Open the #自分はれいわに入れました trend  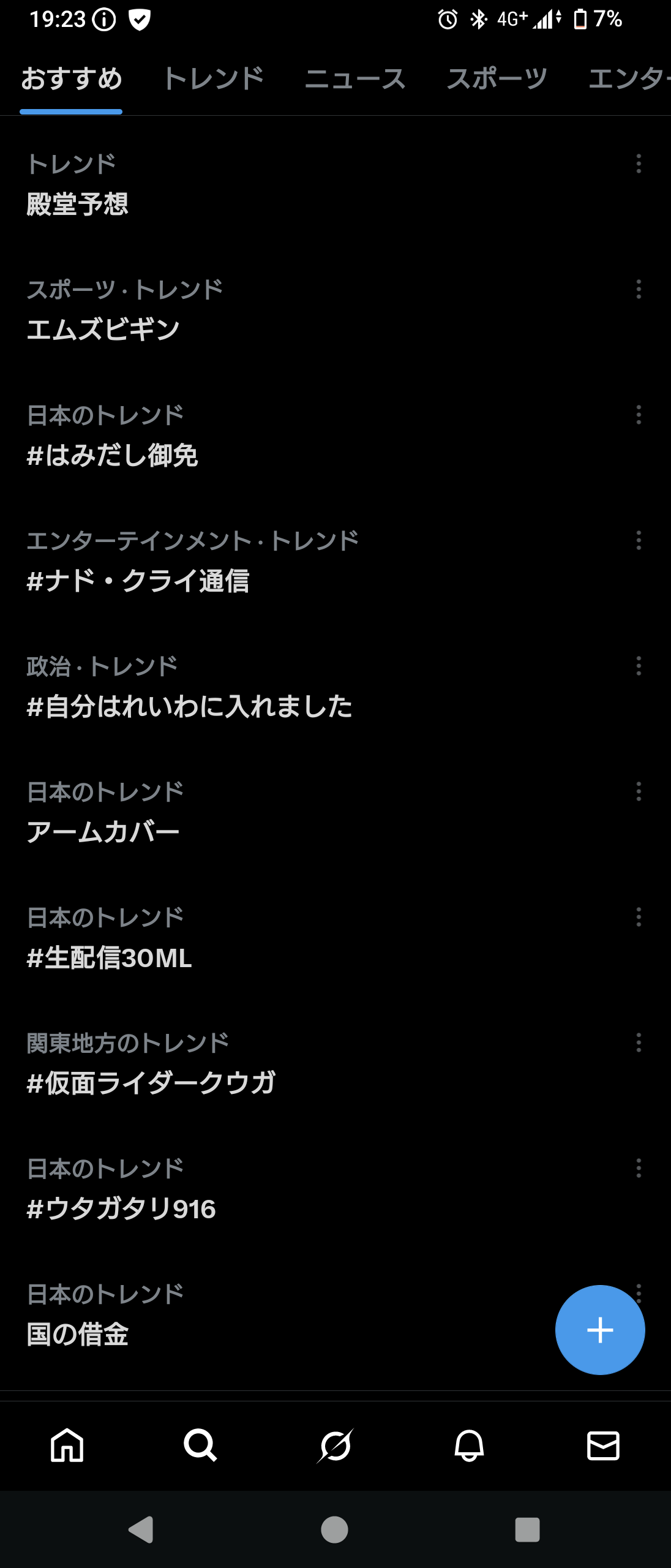pyautogui.click(x=190, y=706)
